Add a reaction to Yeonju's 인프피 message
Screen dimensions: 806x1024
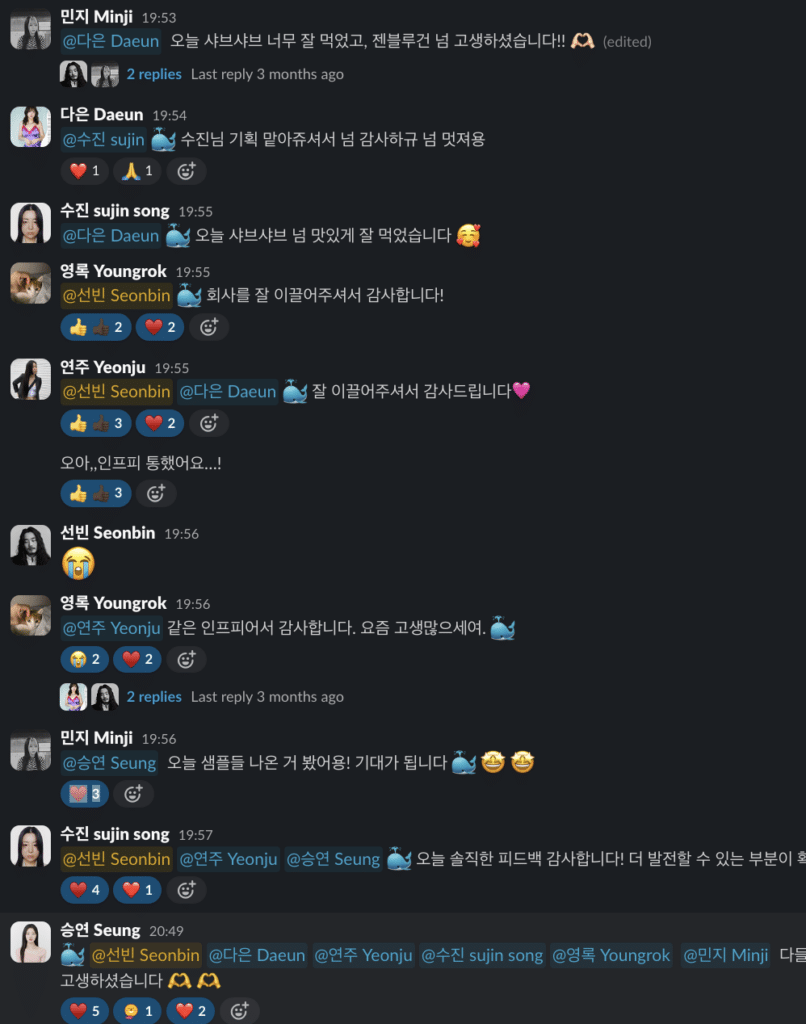coord(156,493)
